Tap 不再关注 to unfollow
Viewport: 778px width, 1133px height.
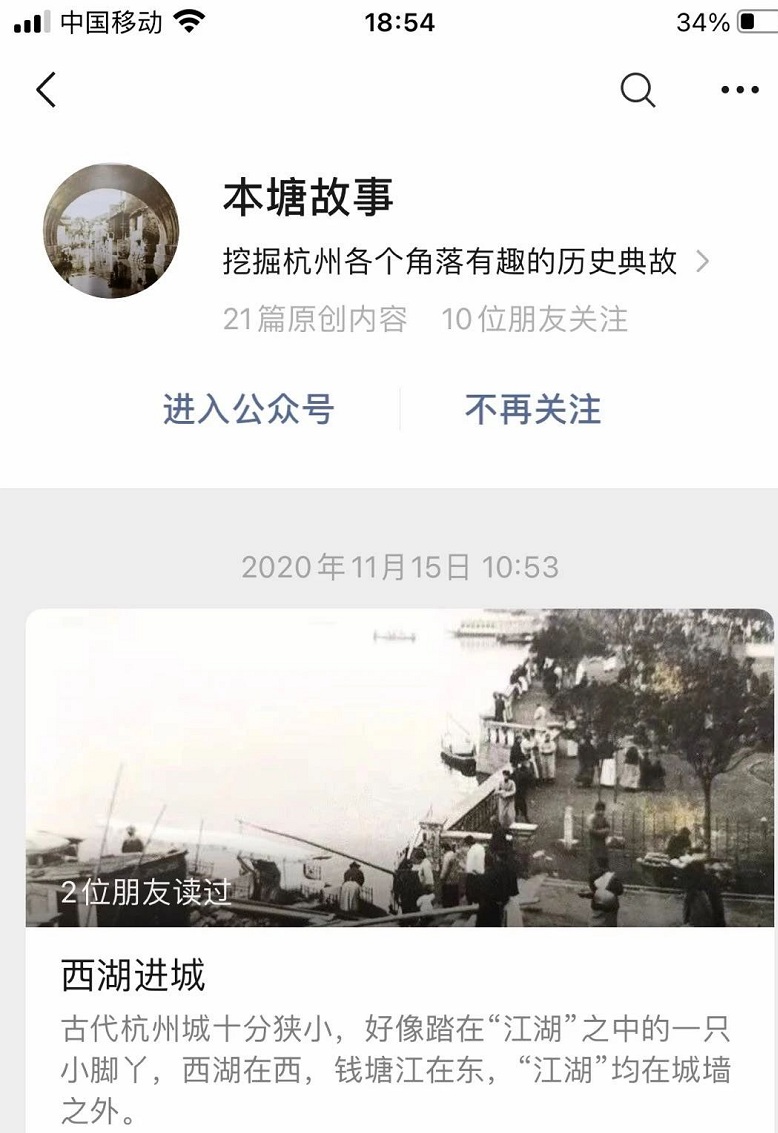533,409
